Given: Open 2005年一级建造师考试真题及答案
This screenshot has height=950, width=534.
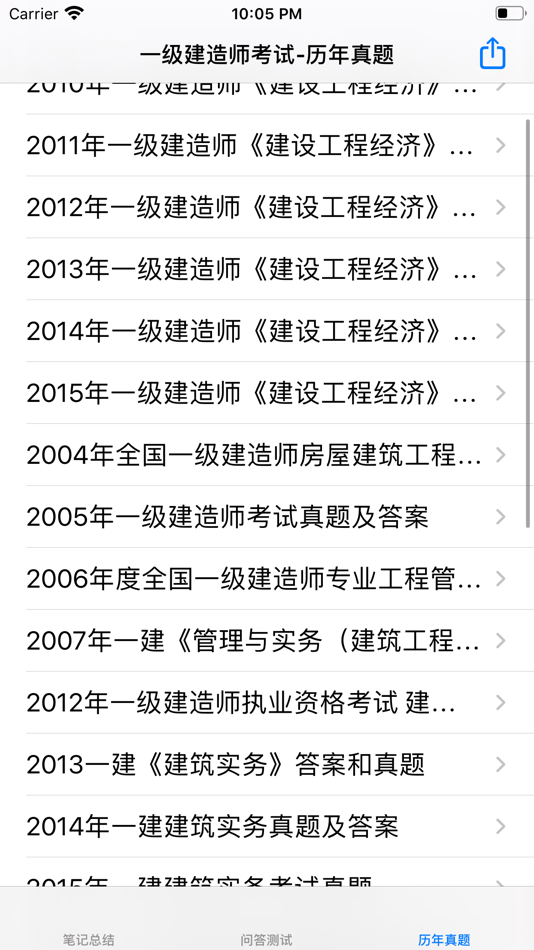Looking at the screenshot, I should (x=267, y=517).
